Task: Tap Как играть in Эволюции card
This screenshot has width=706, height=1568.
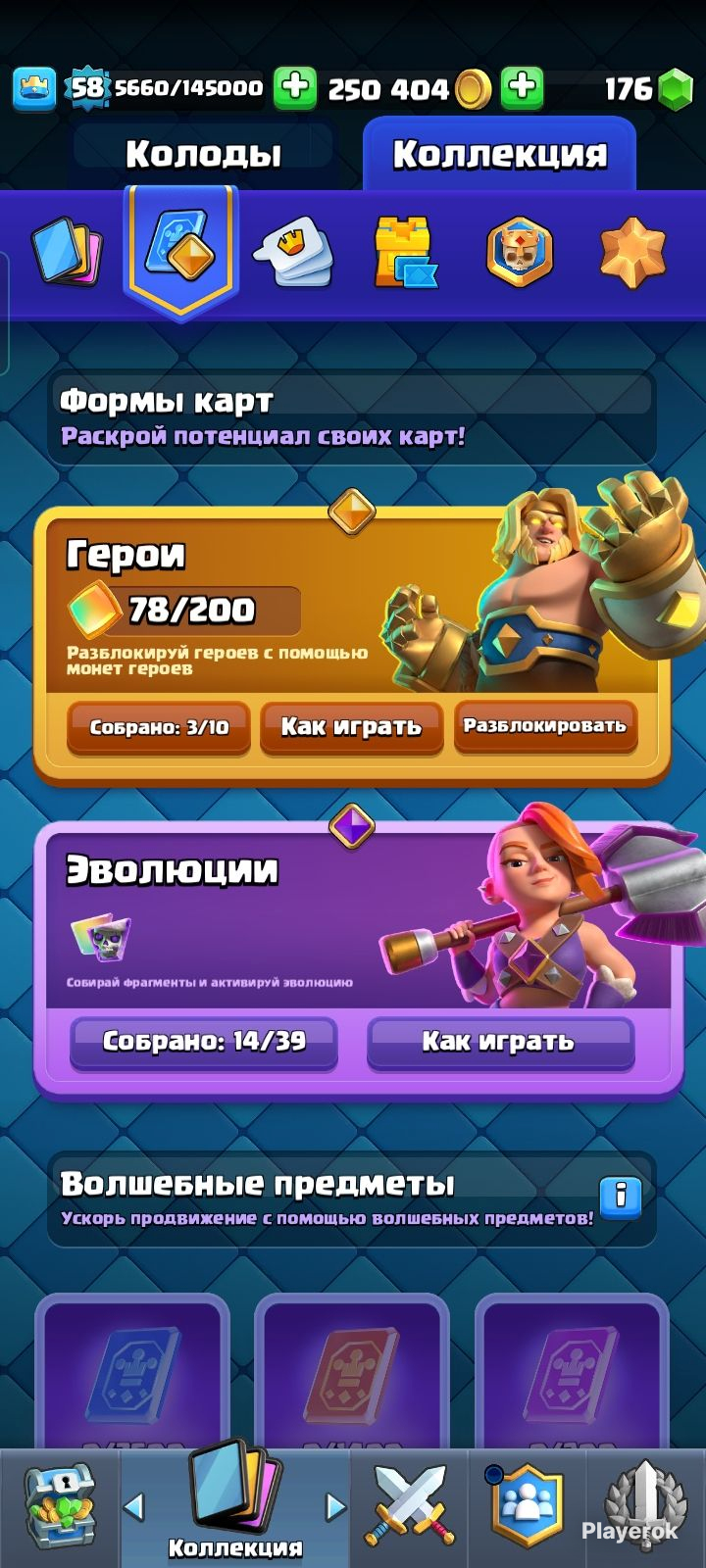Action: click(x=499, y=1042)
